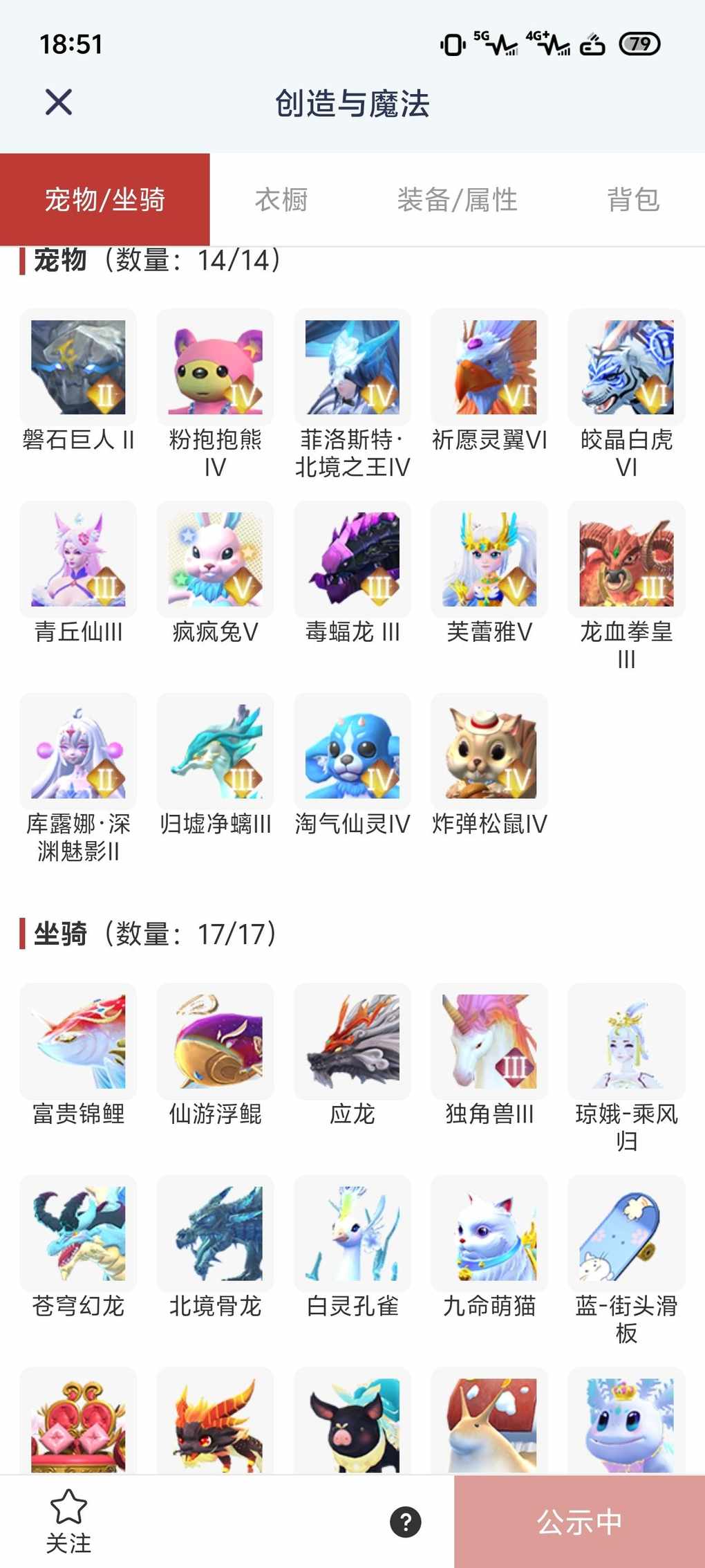The width and height of the screenshot is (705, 1568).
Task: Open the question mark help icon
Action: pos(406,1522)
